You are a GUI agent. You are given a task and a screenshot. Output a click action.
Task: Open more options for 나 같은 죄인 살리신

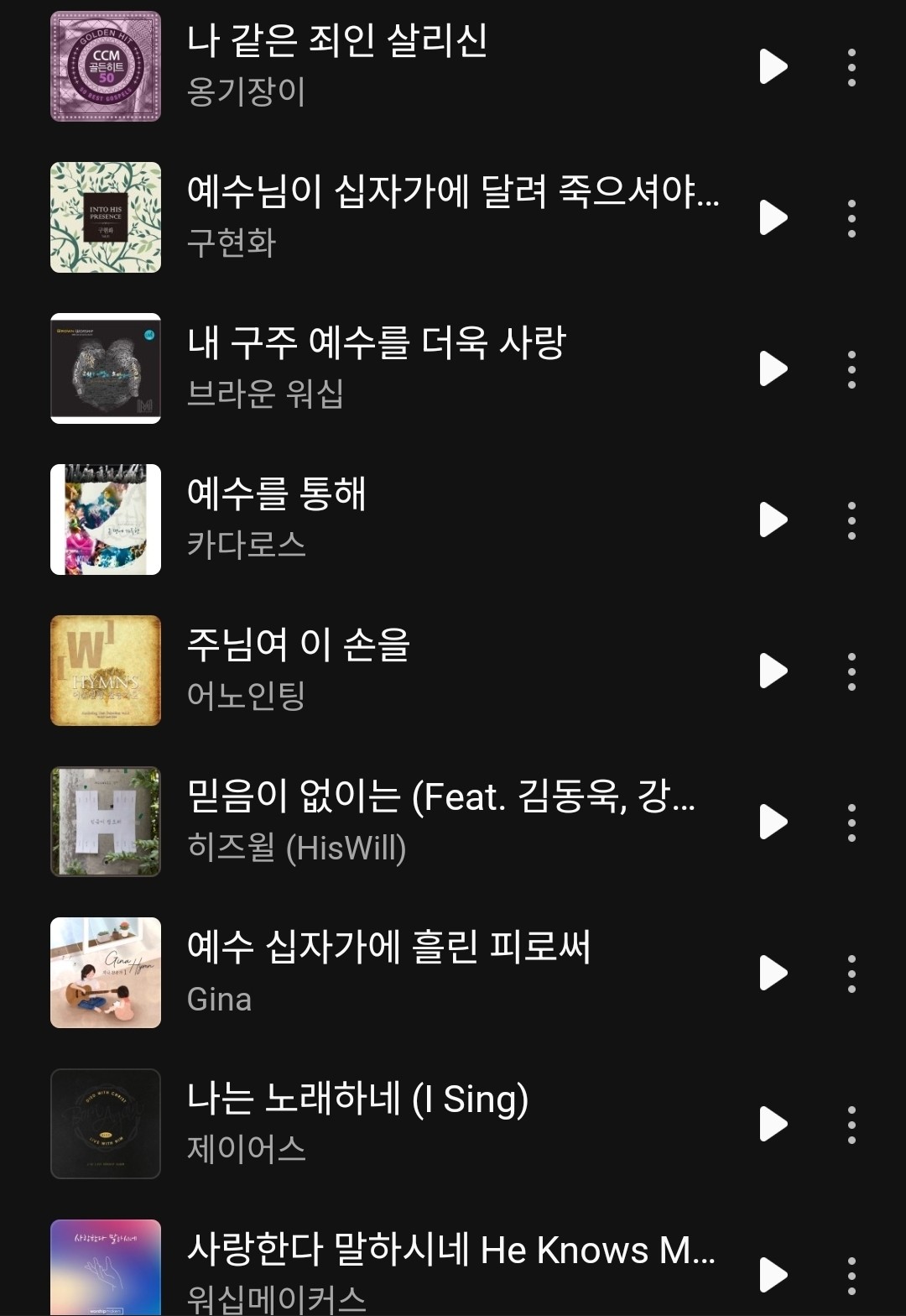[x=851, y=67]
